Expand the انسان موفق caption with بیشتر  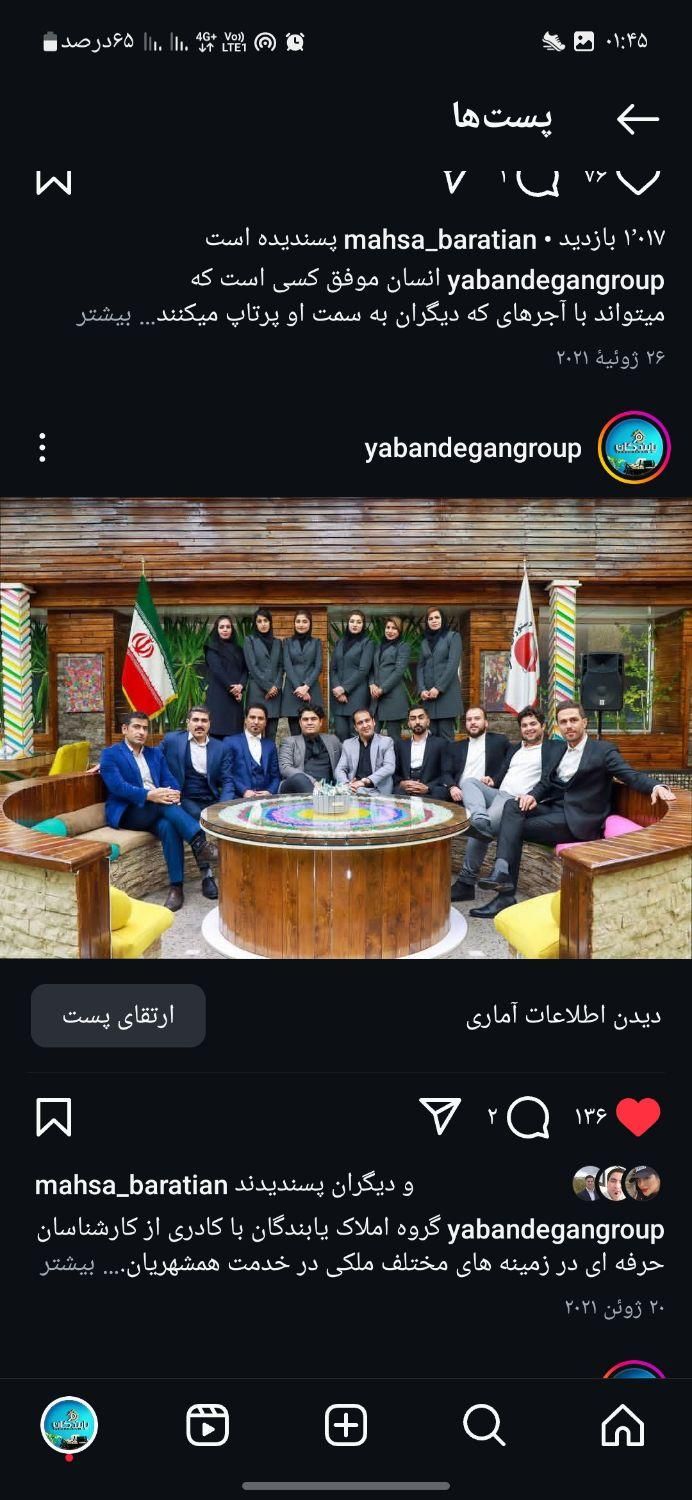tap(105, 314)
